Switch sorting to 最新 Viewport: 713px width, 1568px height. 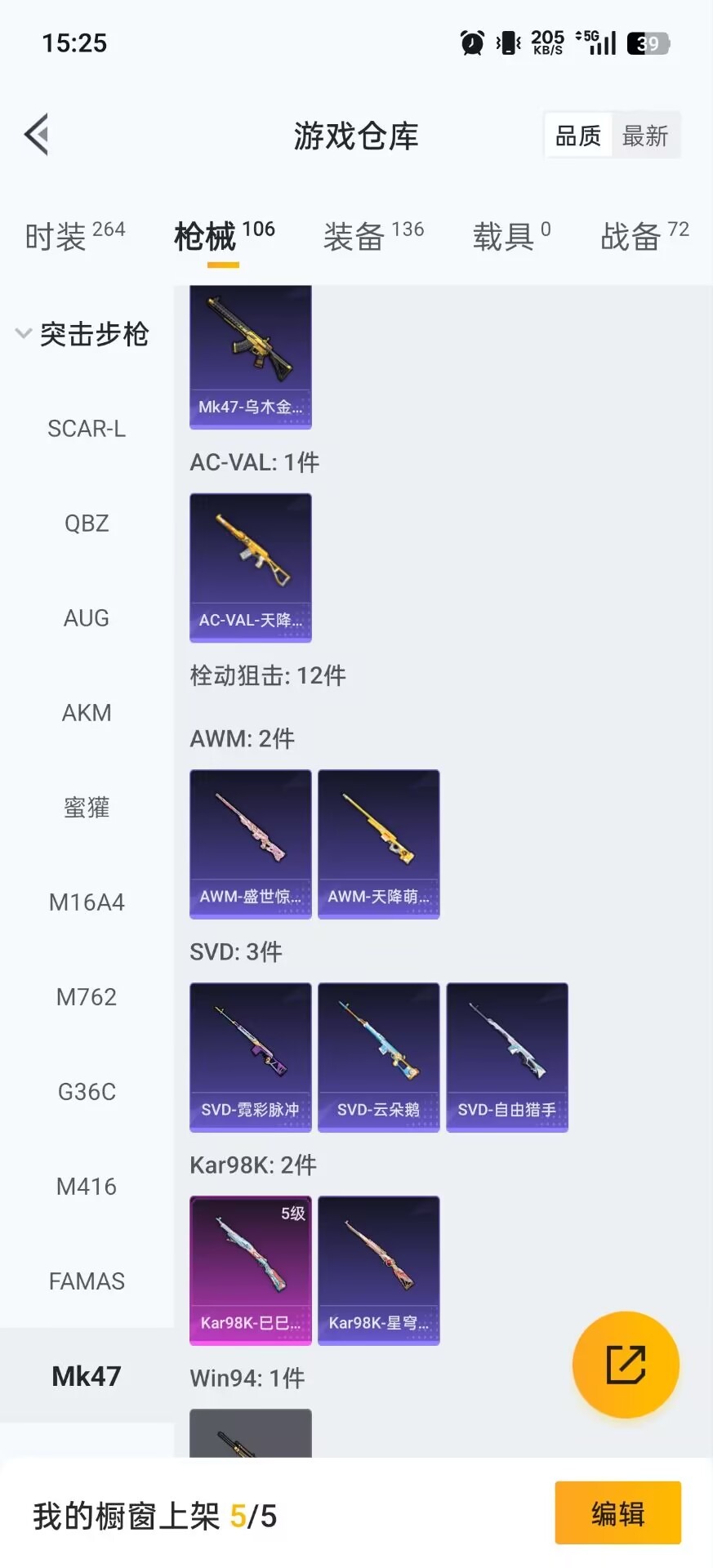pos(646,136)
